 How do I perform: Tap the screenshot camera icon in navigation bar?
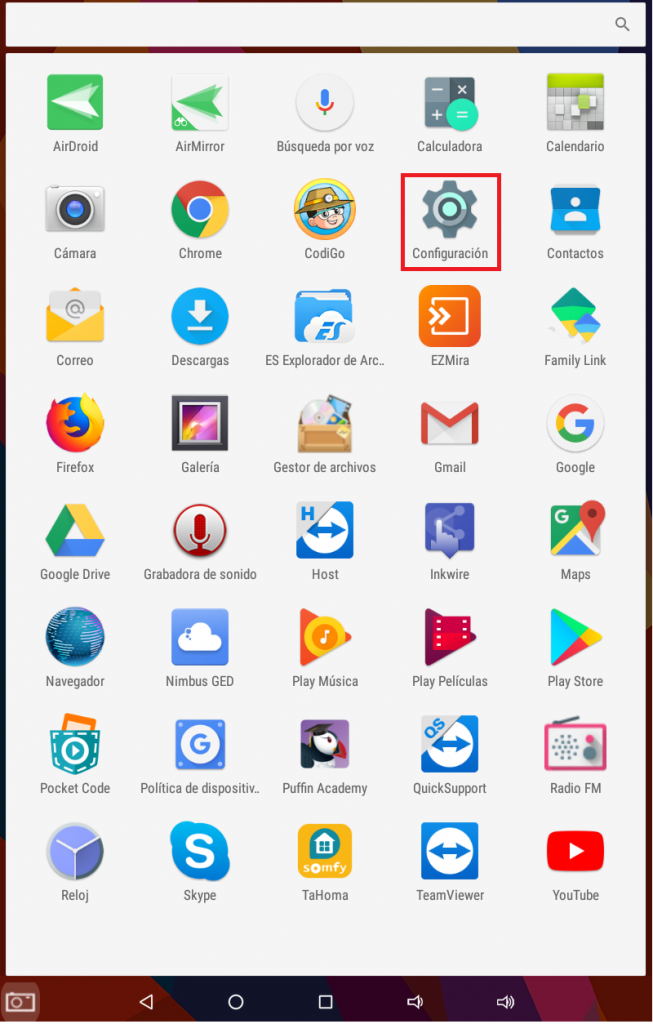click(x=21, y=1001)
